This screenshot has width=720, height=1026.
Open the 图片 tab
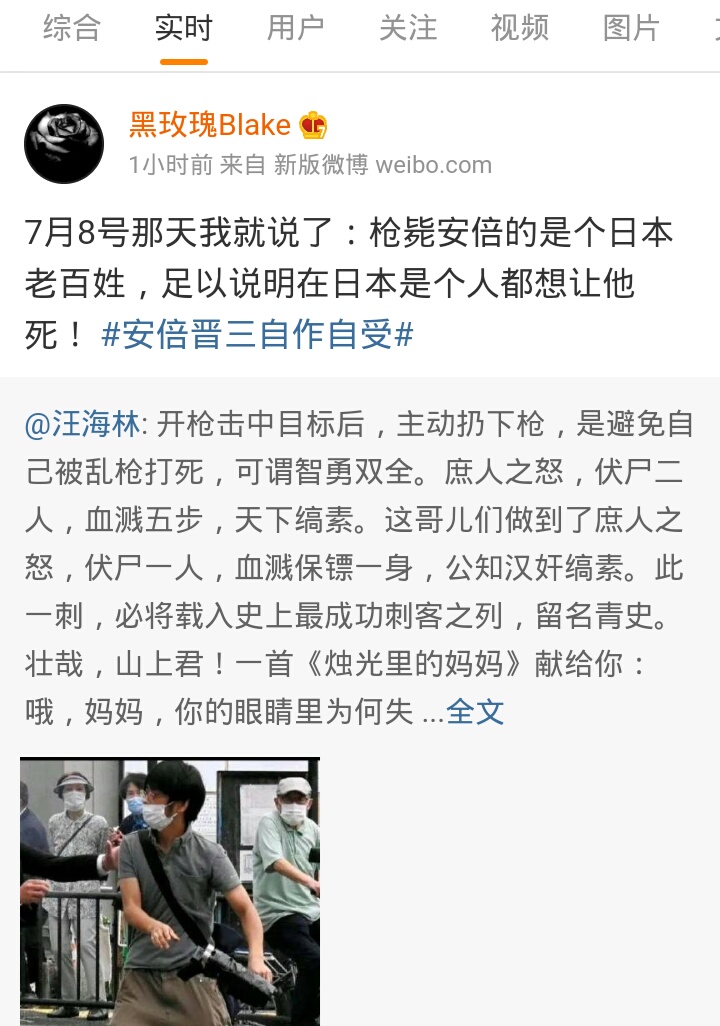[x=632, y=29]
